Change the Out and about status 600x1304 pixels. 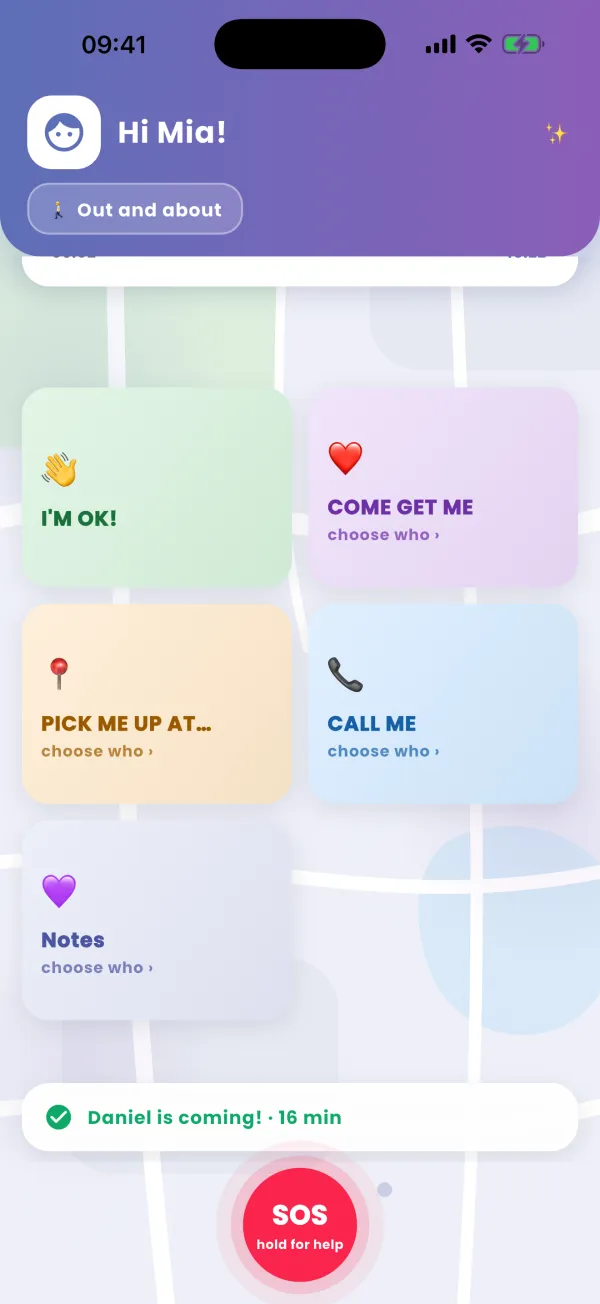pyautogui.click(x=135, y=209)
